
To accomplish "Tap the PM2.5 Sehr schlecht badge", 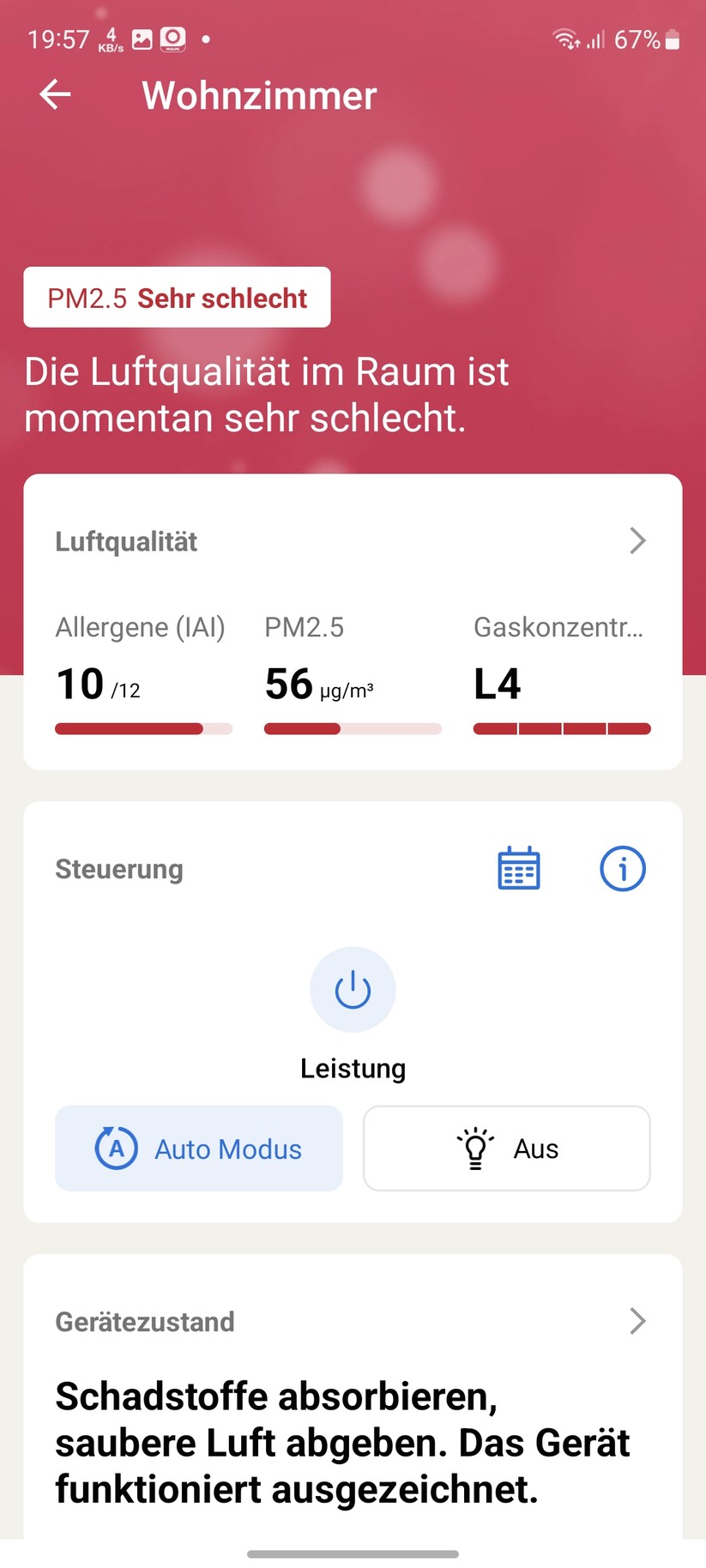I will click(177, 297).
